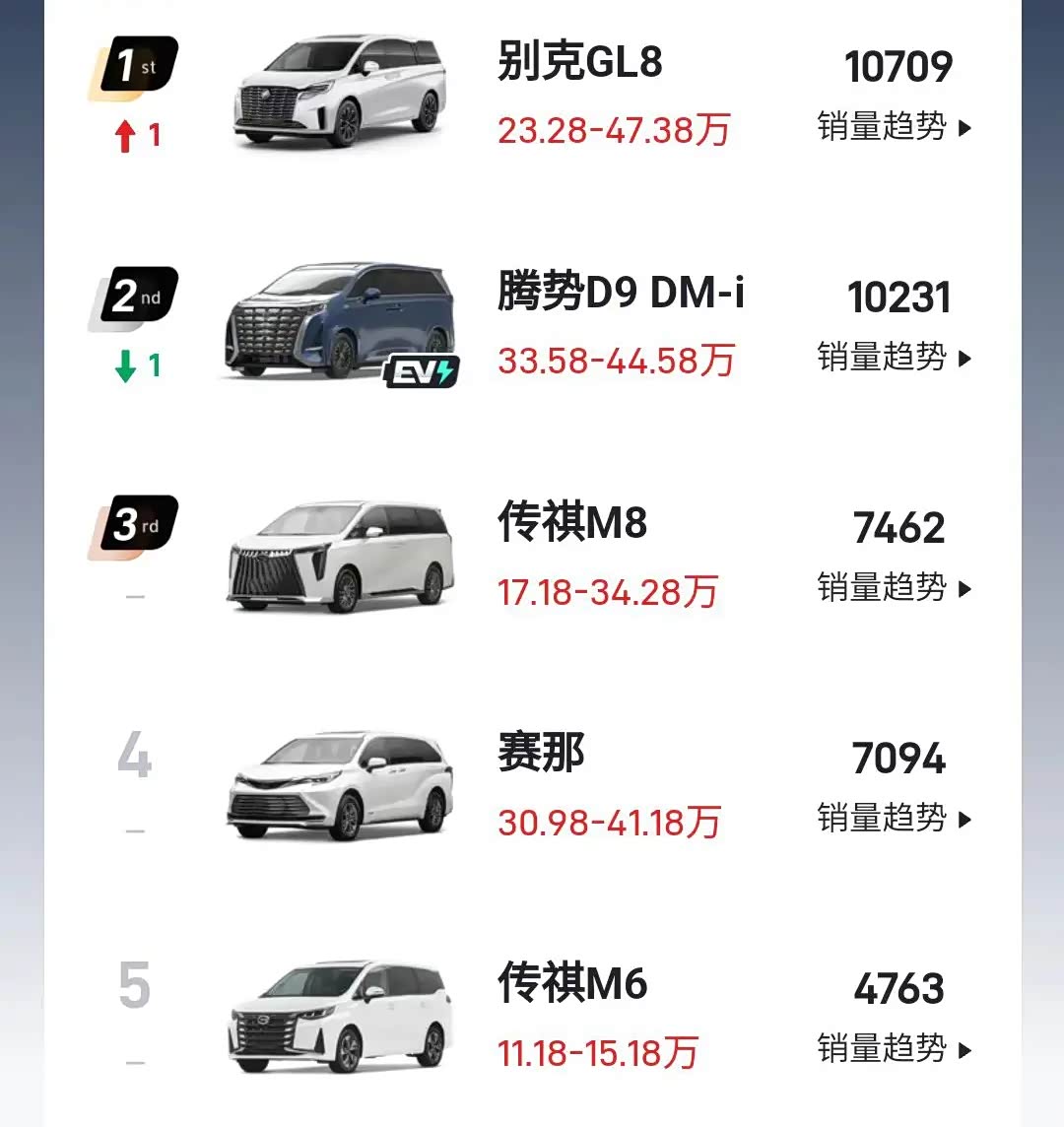Click the rank number 4 next to 赛那
This screenshot has width=1064, height=1127.
pyautogui.click(x=135, y=754)
